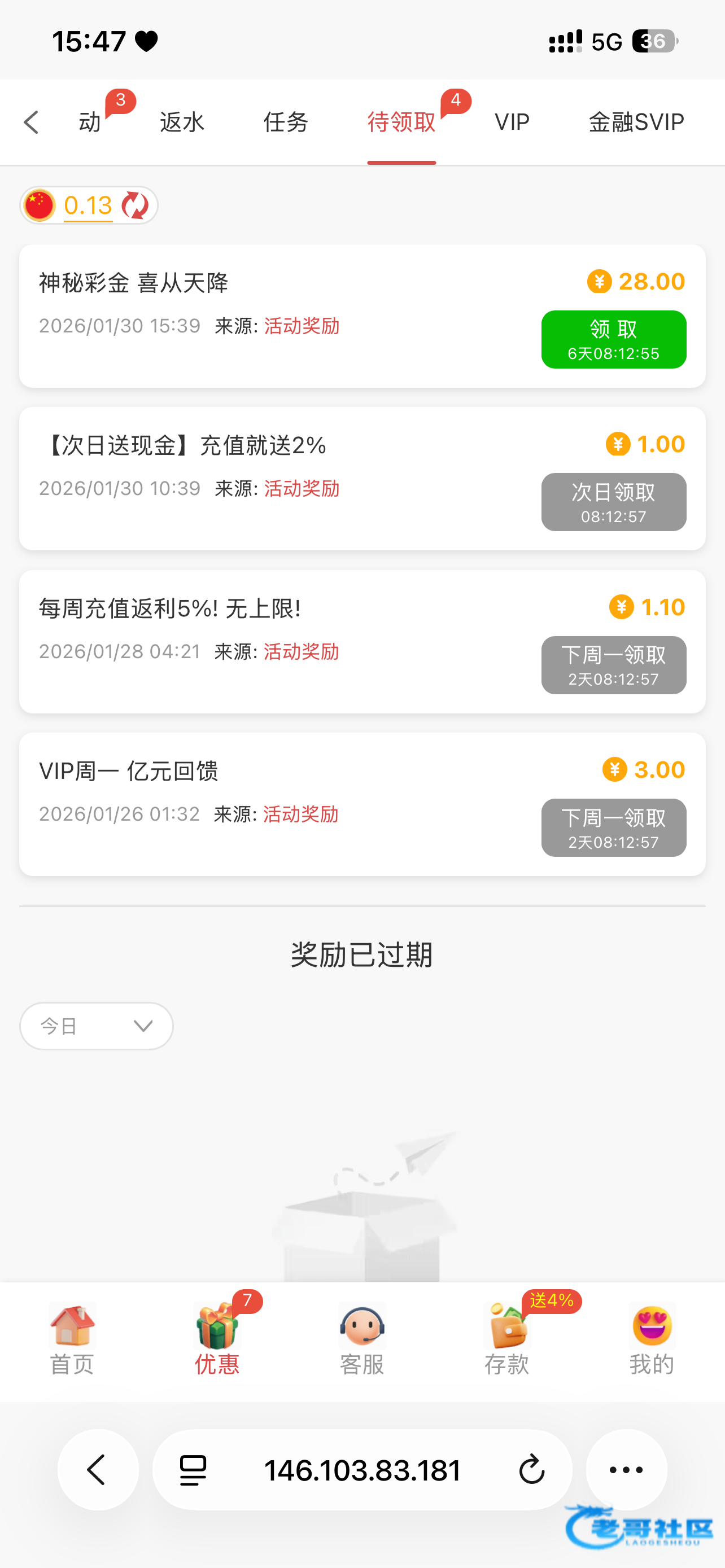Refresh the 0.13 balance
The width and height of the screenshot is (725, 1568).
pyautogui.click(x=134, y=205)
